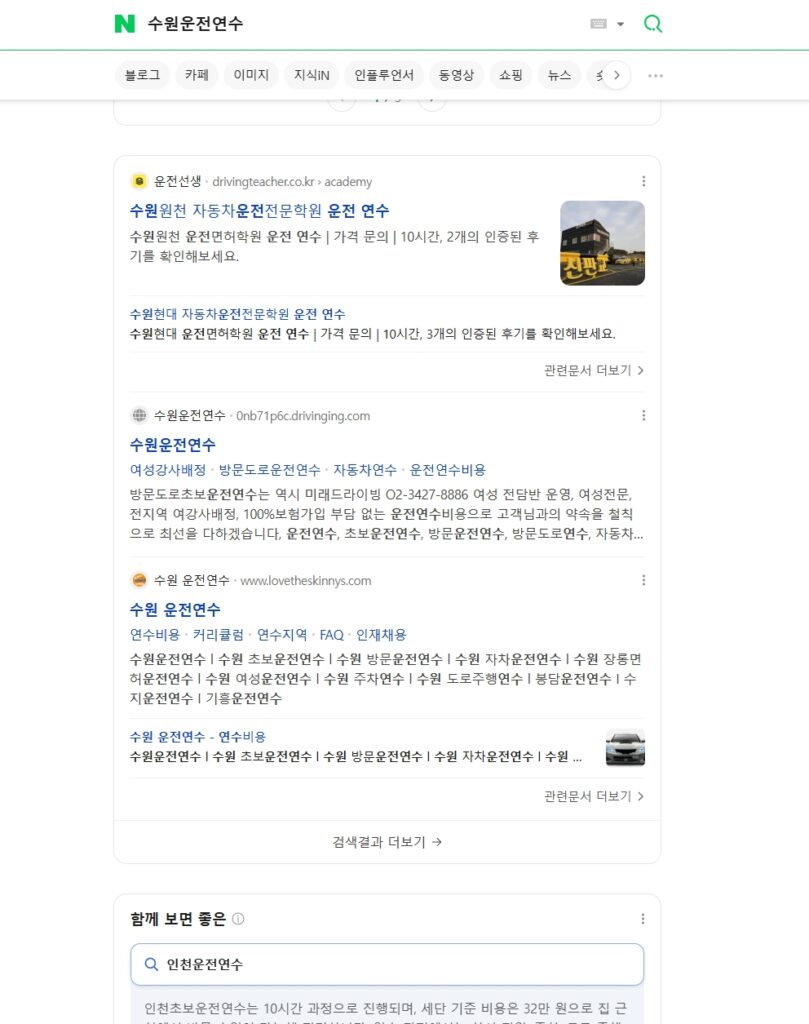Open the ellipsis menu for extra search categories
The image size is (809, 1024).
point(655,74)
